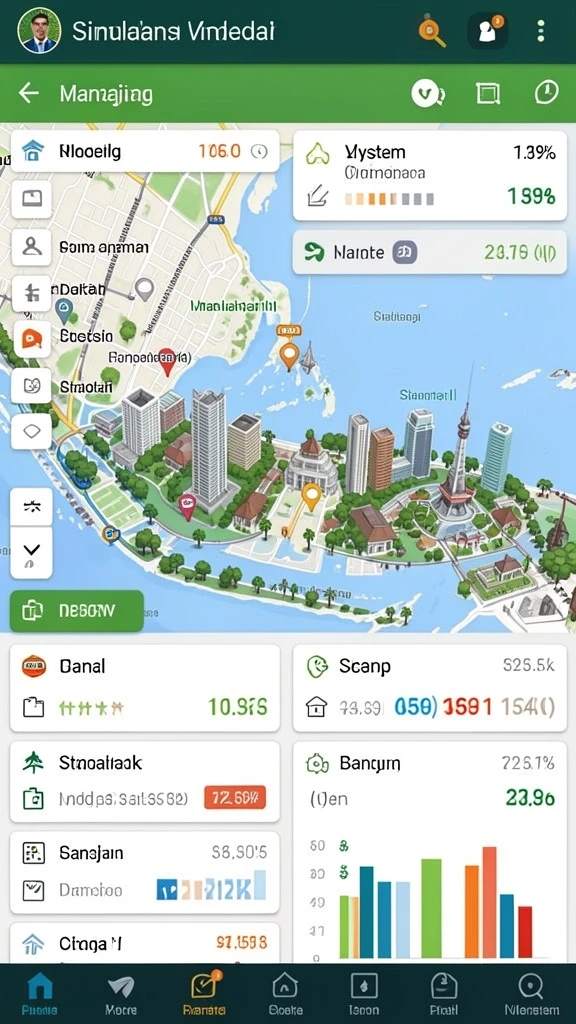Open the three-dot overflow menu
576x1024 pixels.
pyautogui.click(x=541, y=31)
